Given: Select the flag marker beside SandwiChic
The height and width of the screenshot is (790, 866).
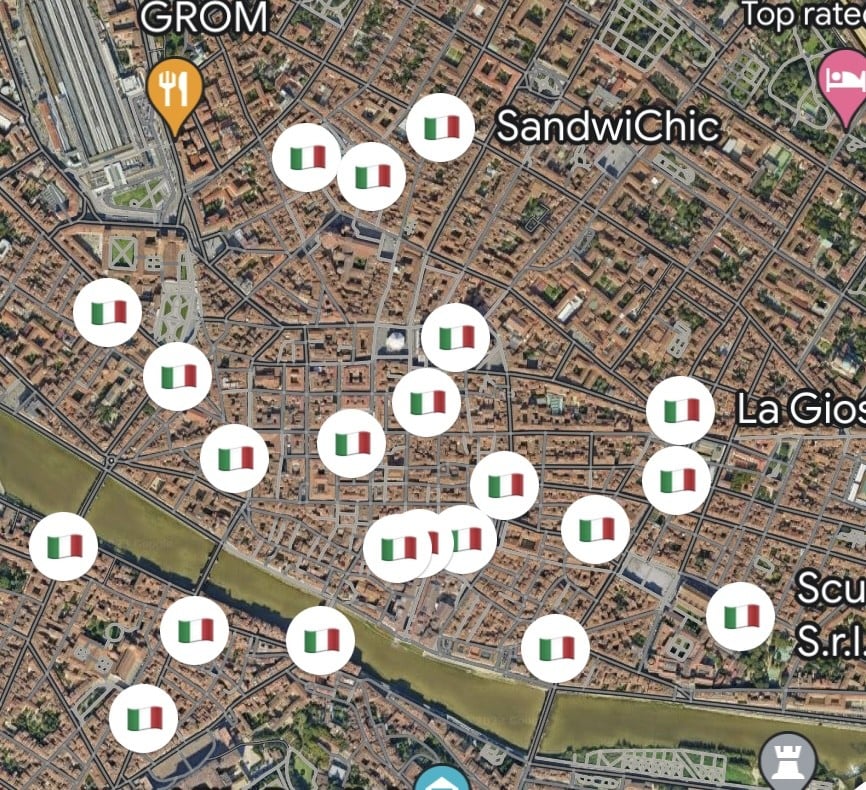Looking at the screenshot, I should click(440, 128).
